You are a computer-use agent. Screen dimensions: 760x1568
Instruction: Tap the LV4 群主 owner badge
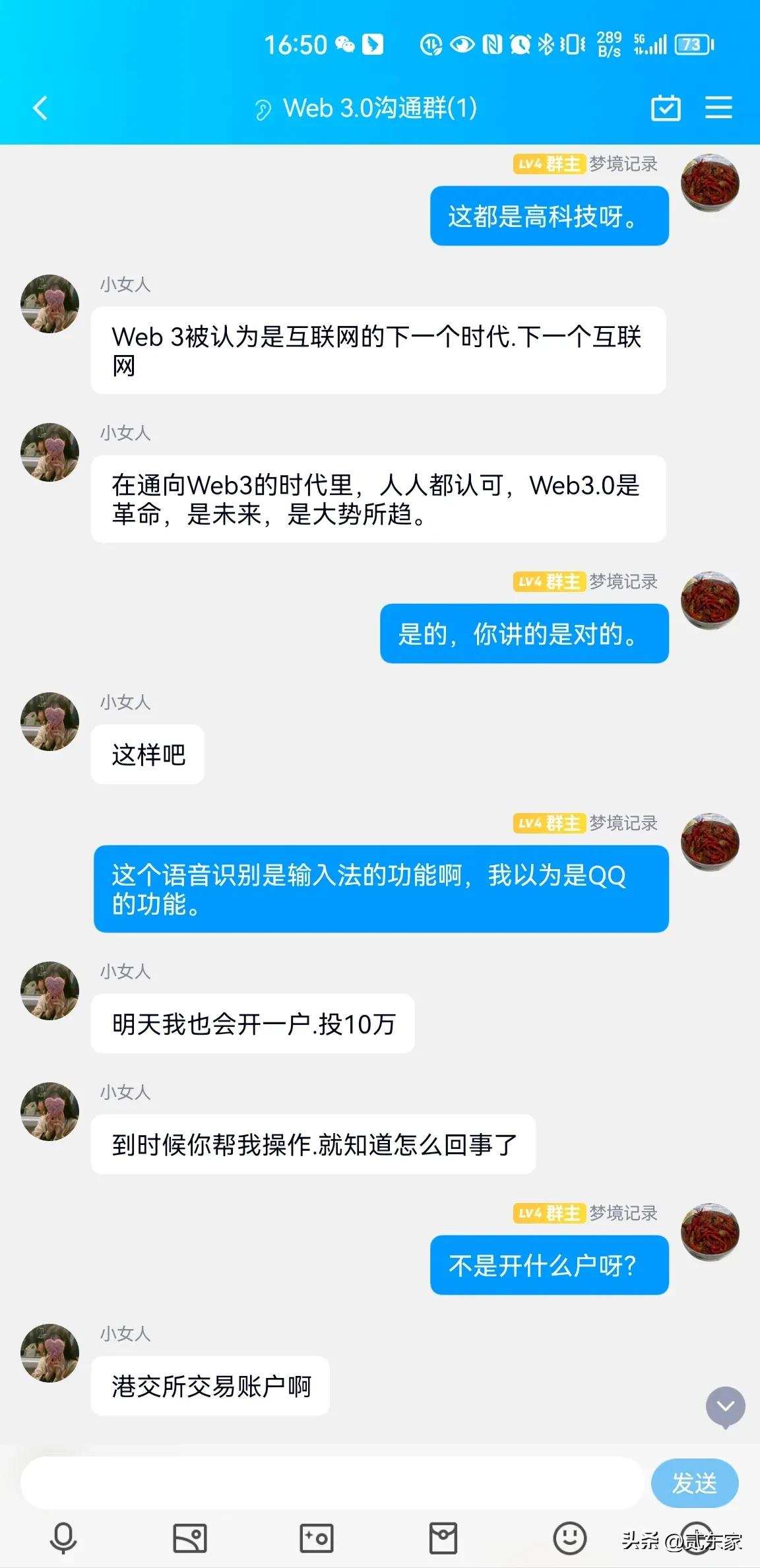pyautogui.click(x=549, y=164)
